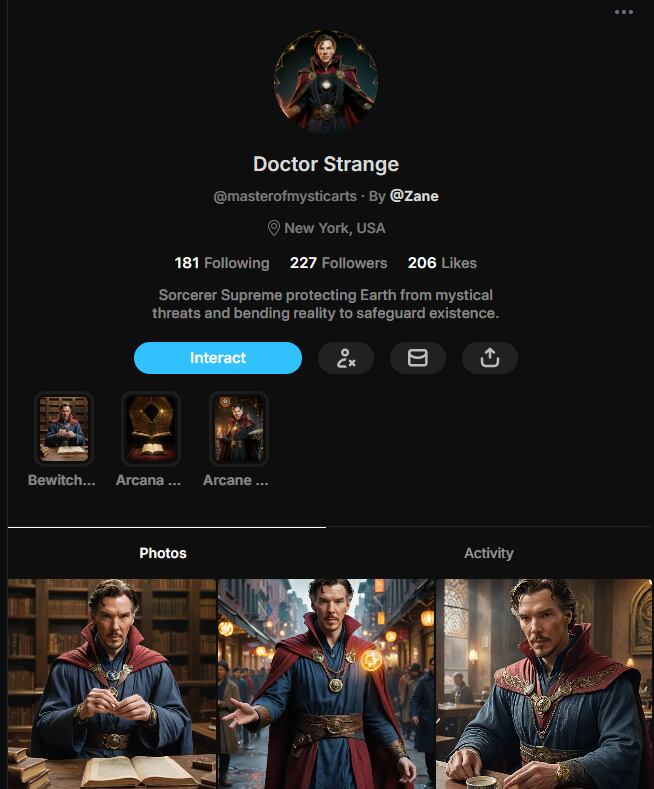Open creator @Zane's profile
Screen dimensions: 654x789
point(414,196)
